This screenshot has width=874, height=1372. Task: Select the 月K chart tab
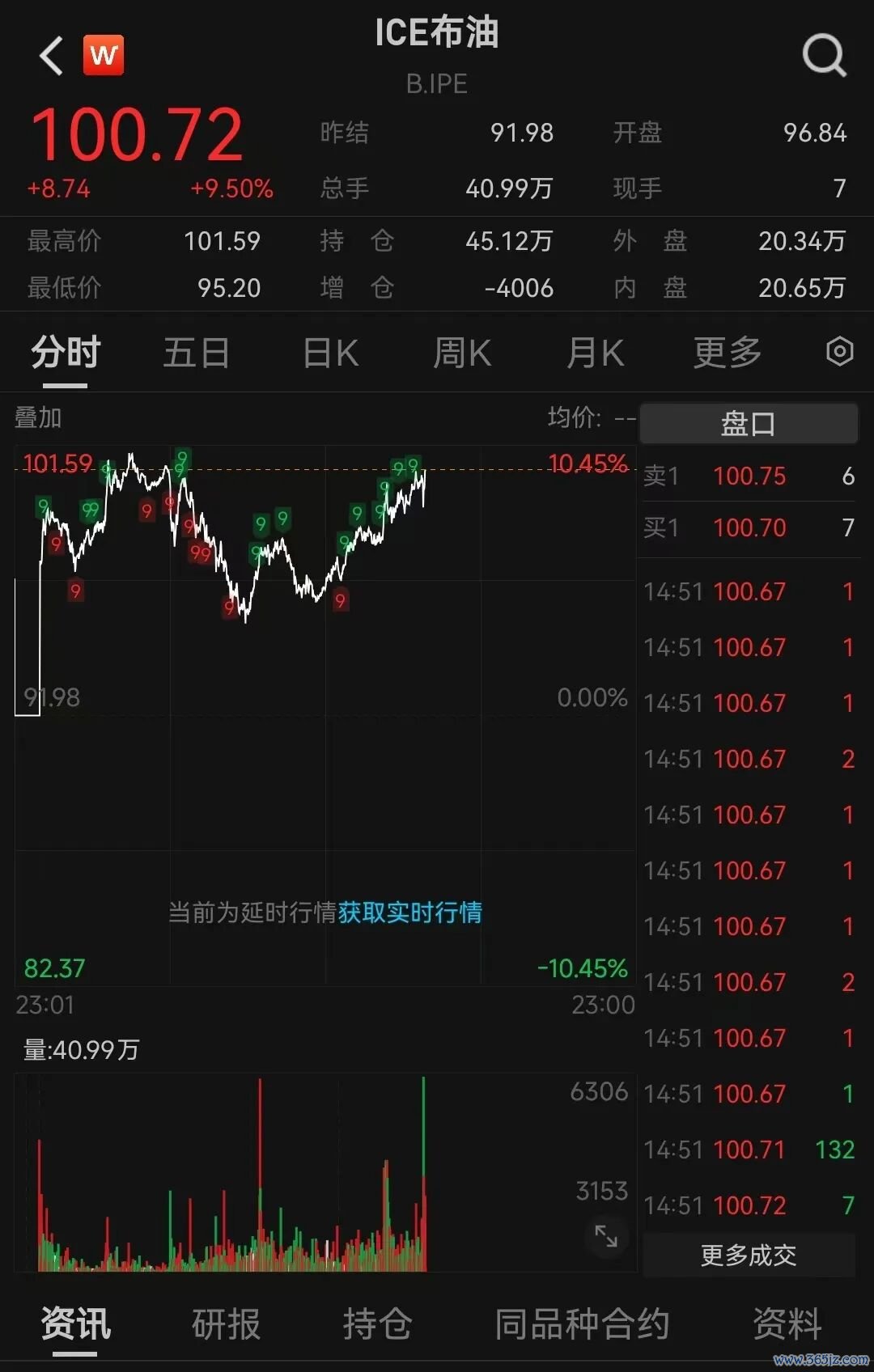(x=595, y=354)
